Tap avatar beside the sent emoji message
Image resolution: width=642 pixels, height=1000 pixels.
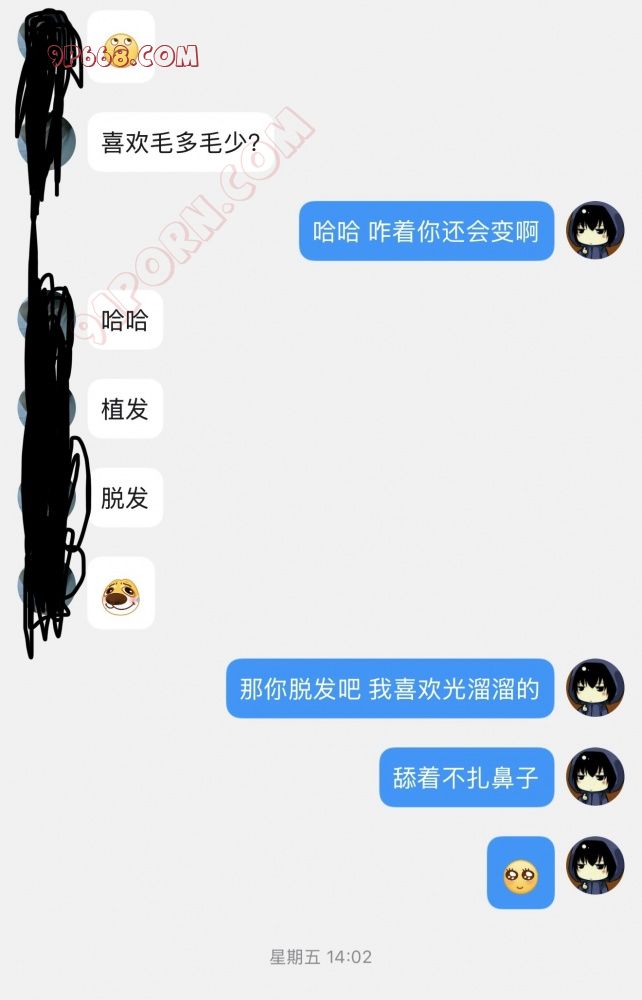pyautogui.click(x=595, y=866)
